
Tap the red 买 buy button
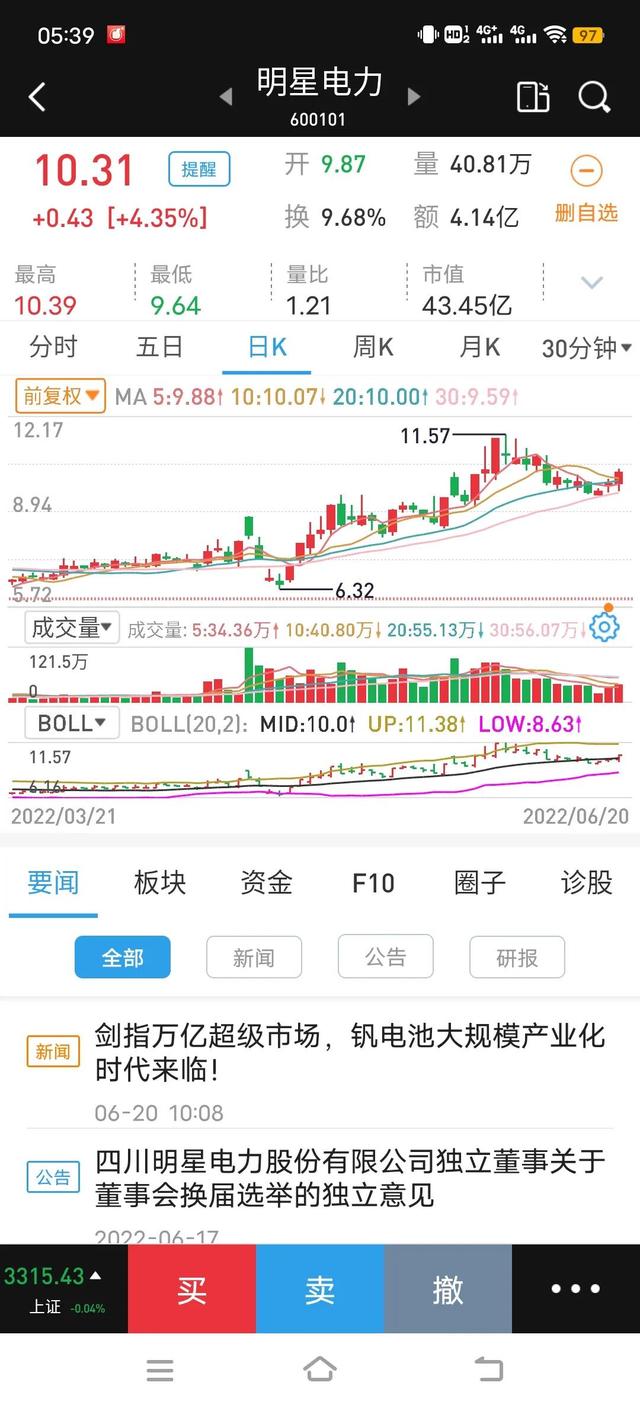(x=192, y=1289)
